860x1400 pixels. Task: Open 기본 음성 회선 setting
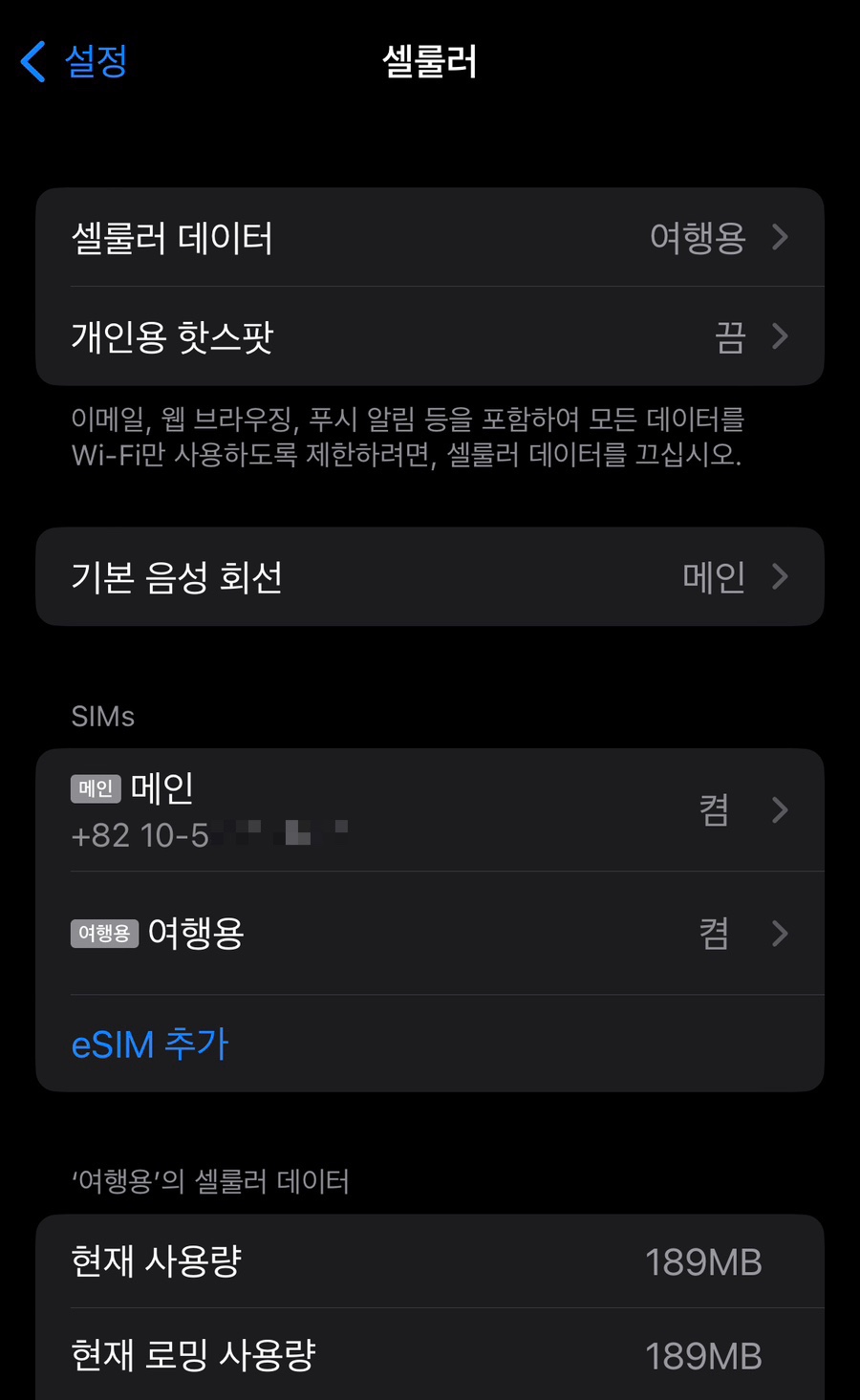[430, 576]
